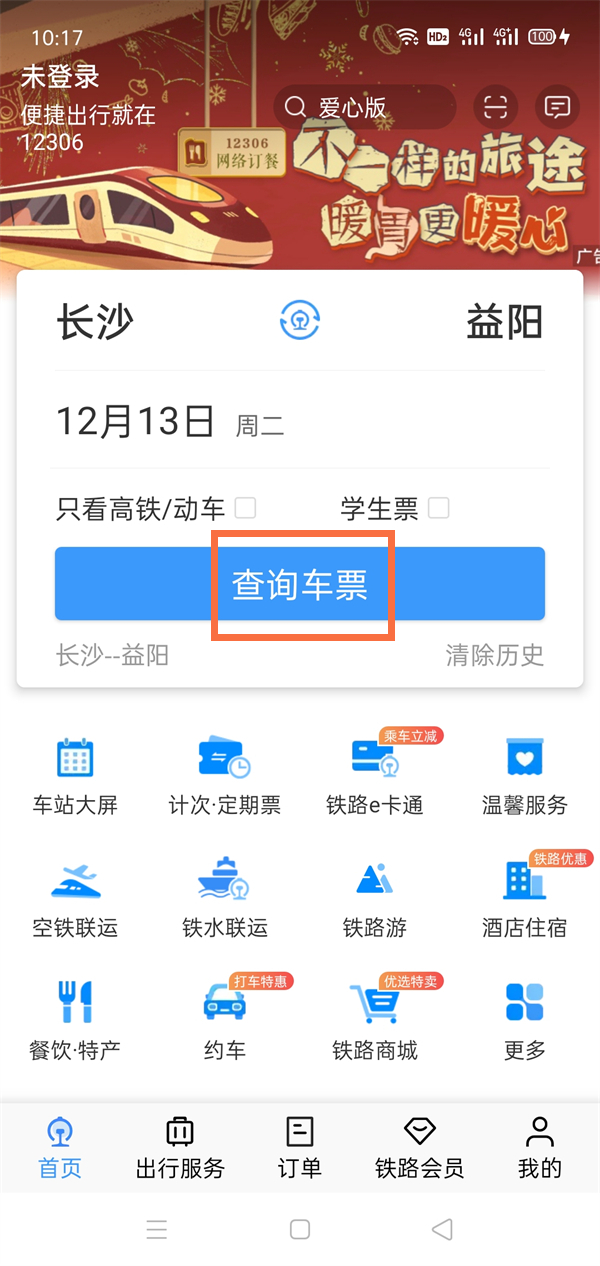The height and width of the screenshot is (1266, 600).
Task: Open the messages icon
Action: coord(557,107)
